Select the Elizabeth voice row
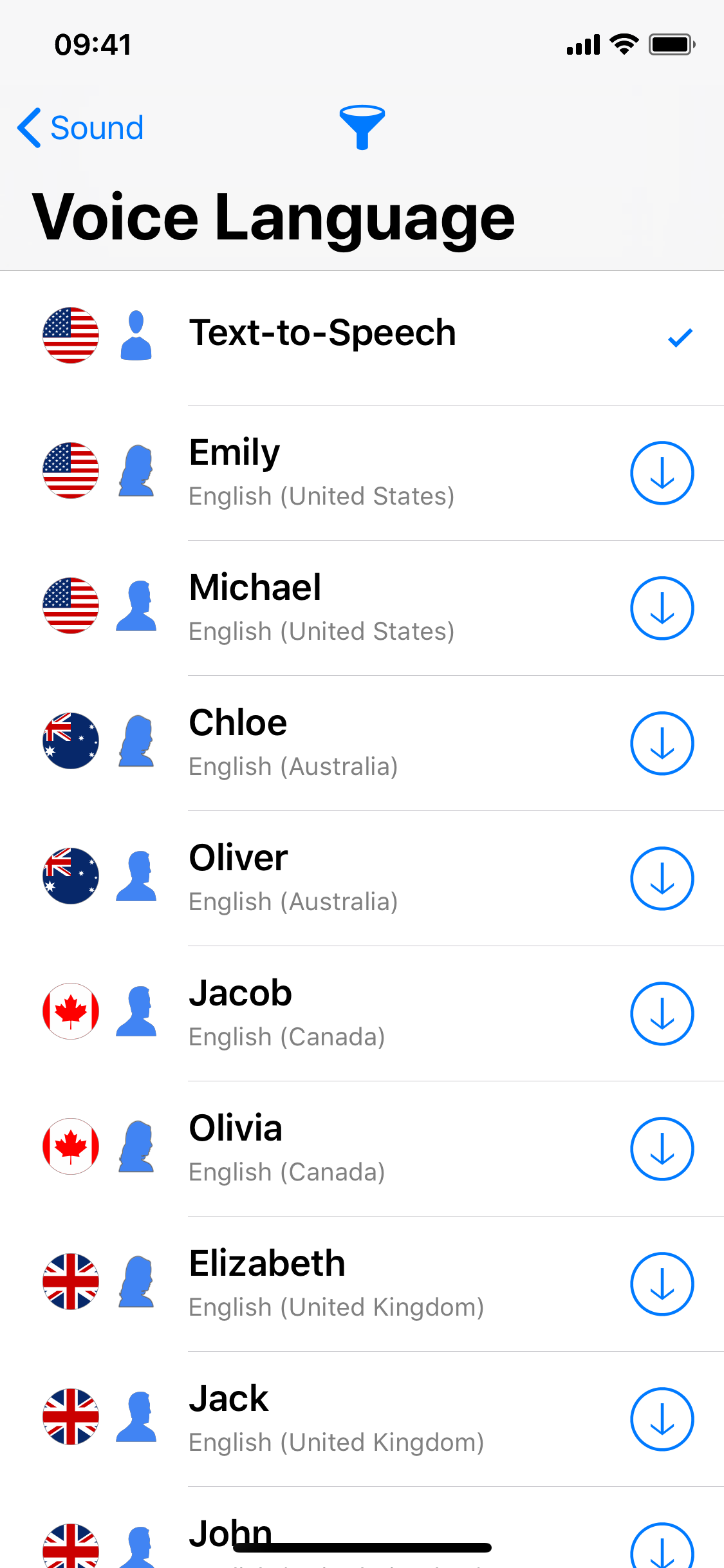 coord(362,1284)
